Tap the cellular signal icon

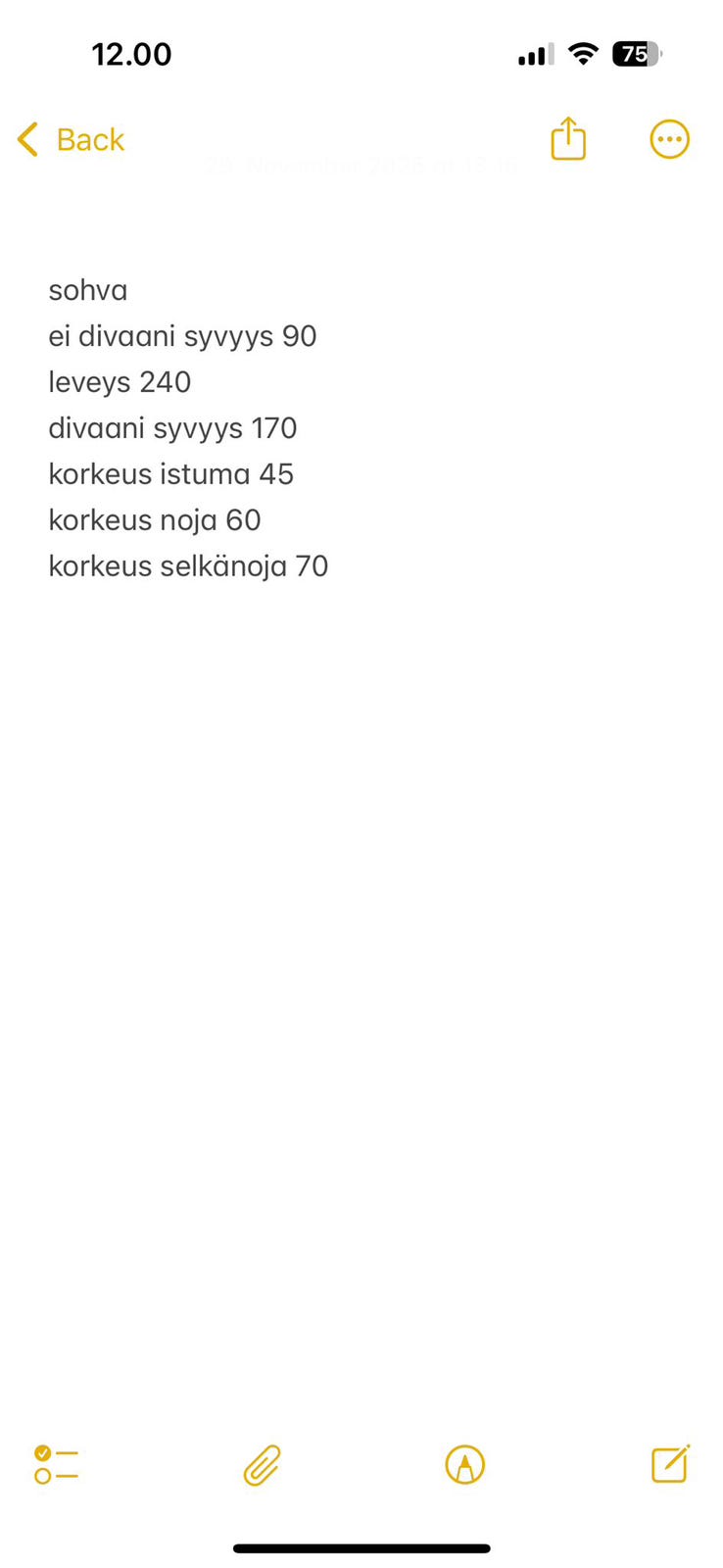534,55
